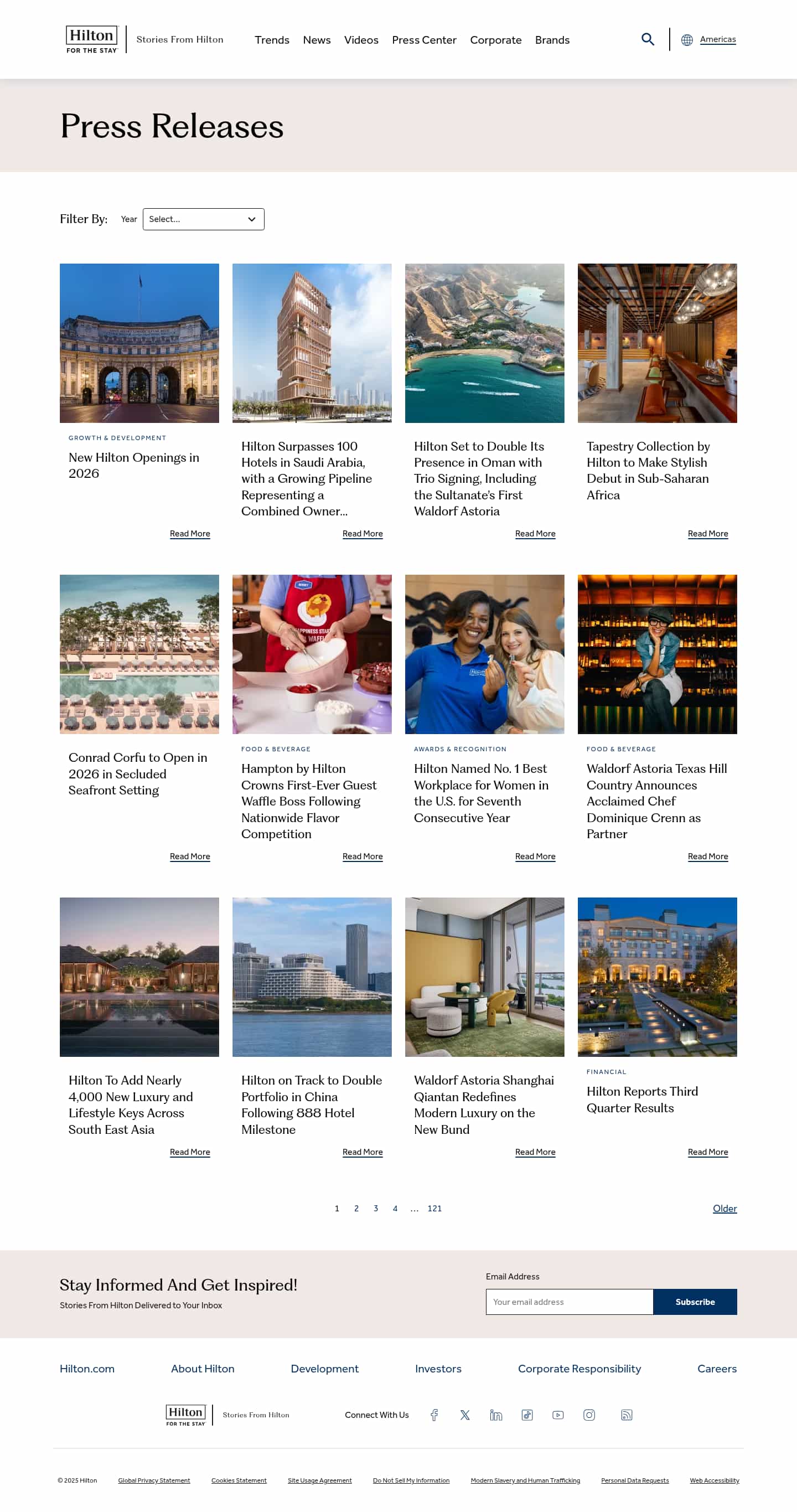Open the search icon
Viewport: 797px width, 1512px height.
[x=648, y=39]
